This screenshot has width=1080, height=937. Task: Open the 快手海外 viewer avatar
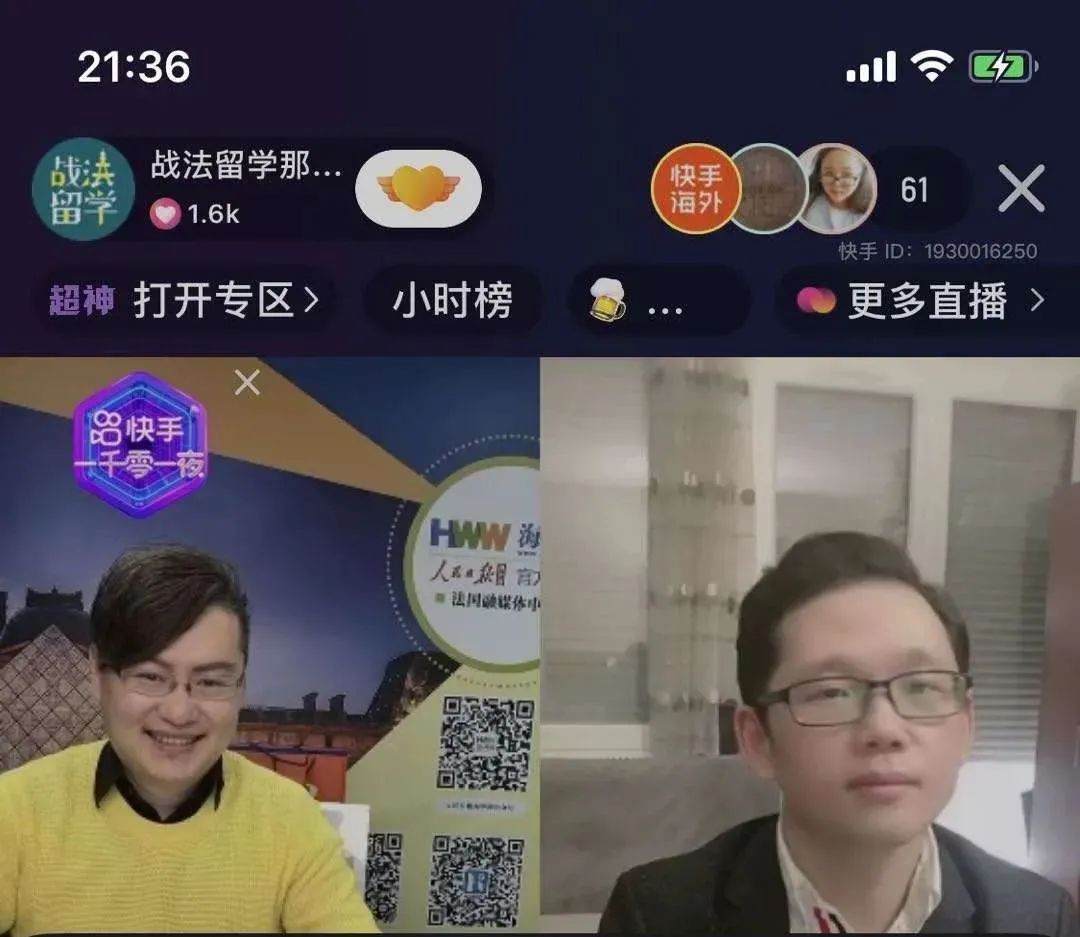(695, 189)
